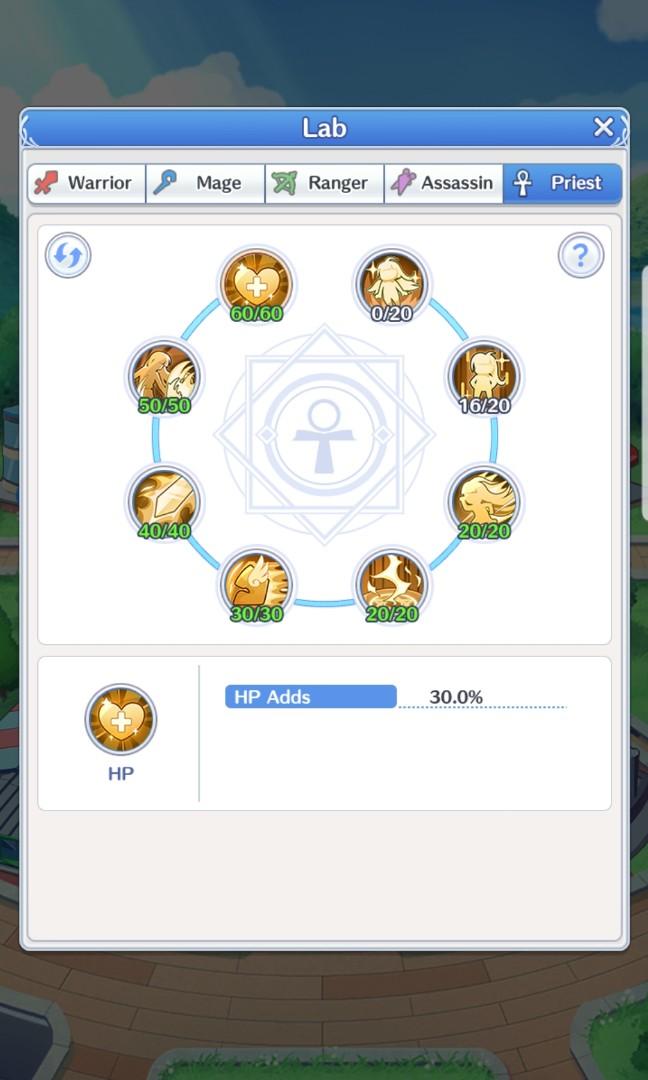This screenshot has height=1080, width=648.
Task: Close the Lab window
Action: point(603,127)
